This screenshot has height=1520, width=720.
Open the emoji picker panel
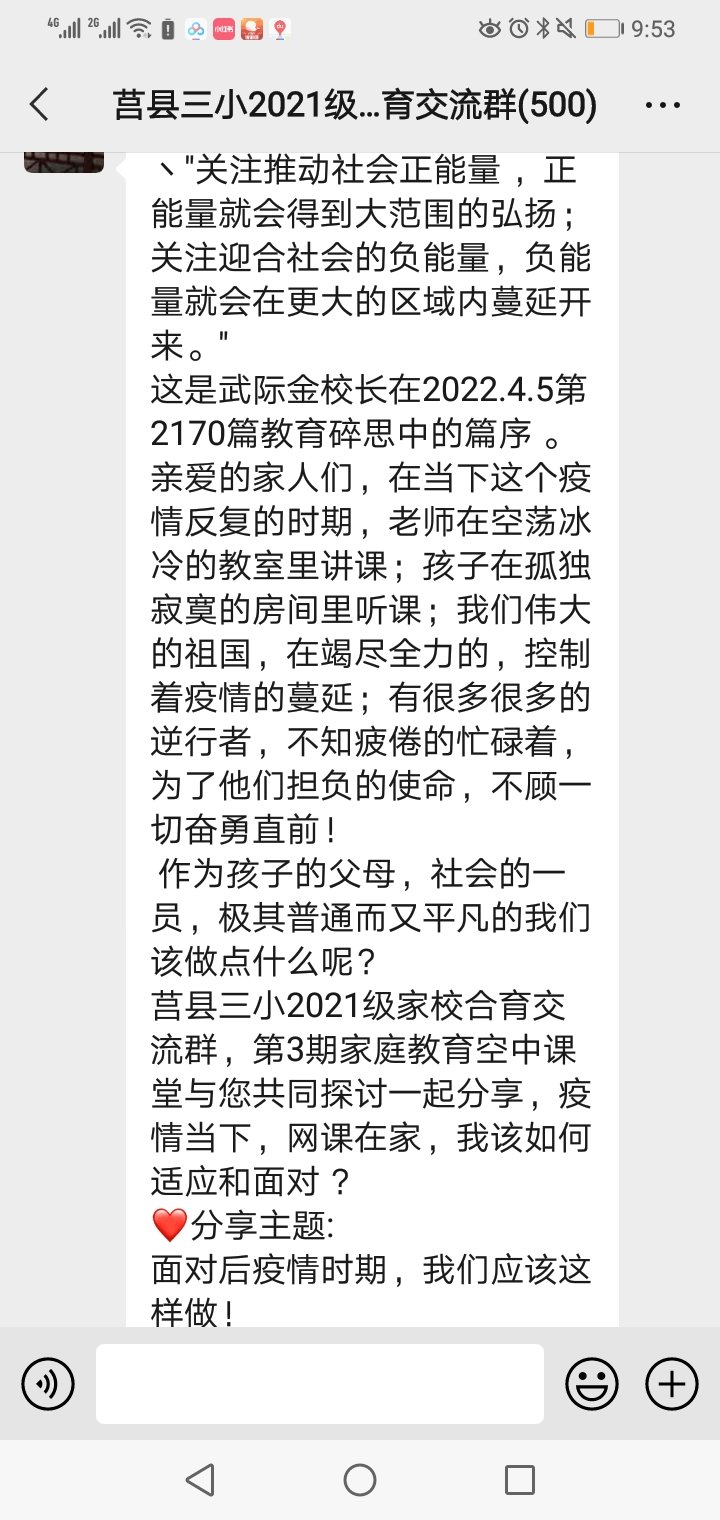tap(592, 1384)
